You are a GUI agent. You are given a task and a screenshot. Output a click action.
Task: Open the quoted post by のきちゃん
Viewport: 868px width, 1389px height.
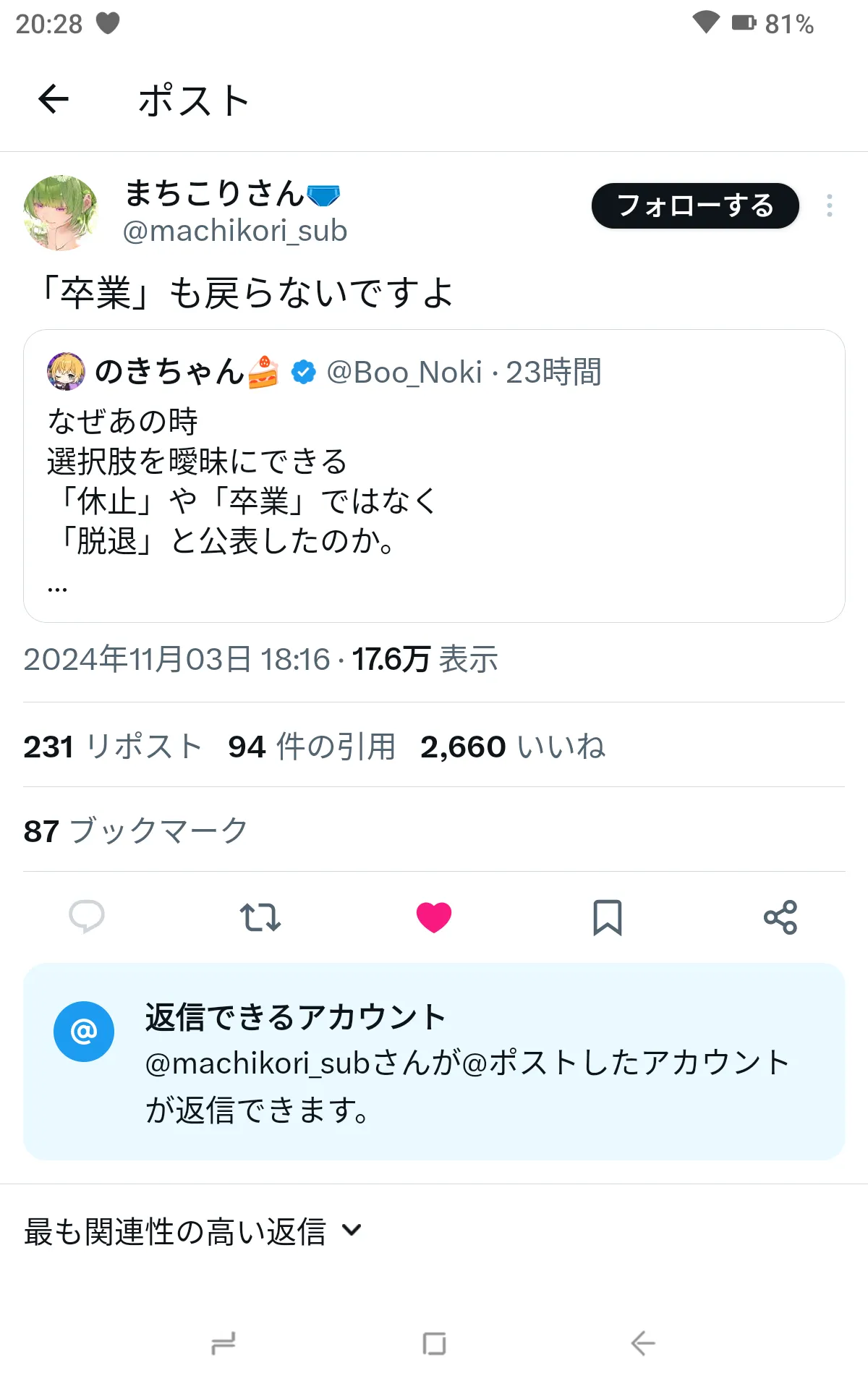click(434, 476)
